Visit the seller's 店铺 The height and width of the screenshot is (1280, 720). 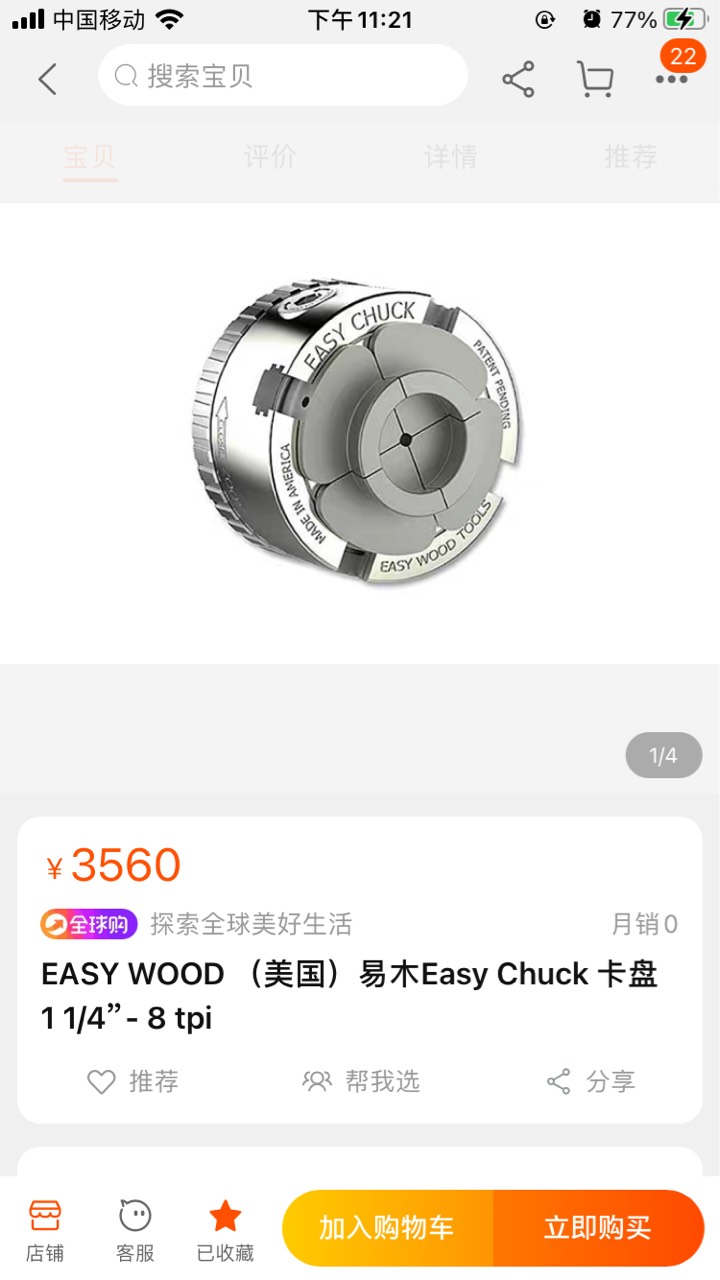pos(45,1229)
